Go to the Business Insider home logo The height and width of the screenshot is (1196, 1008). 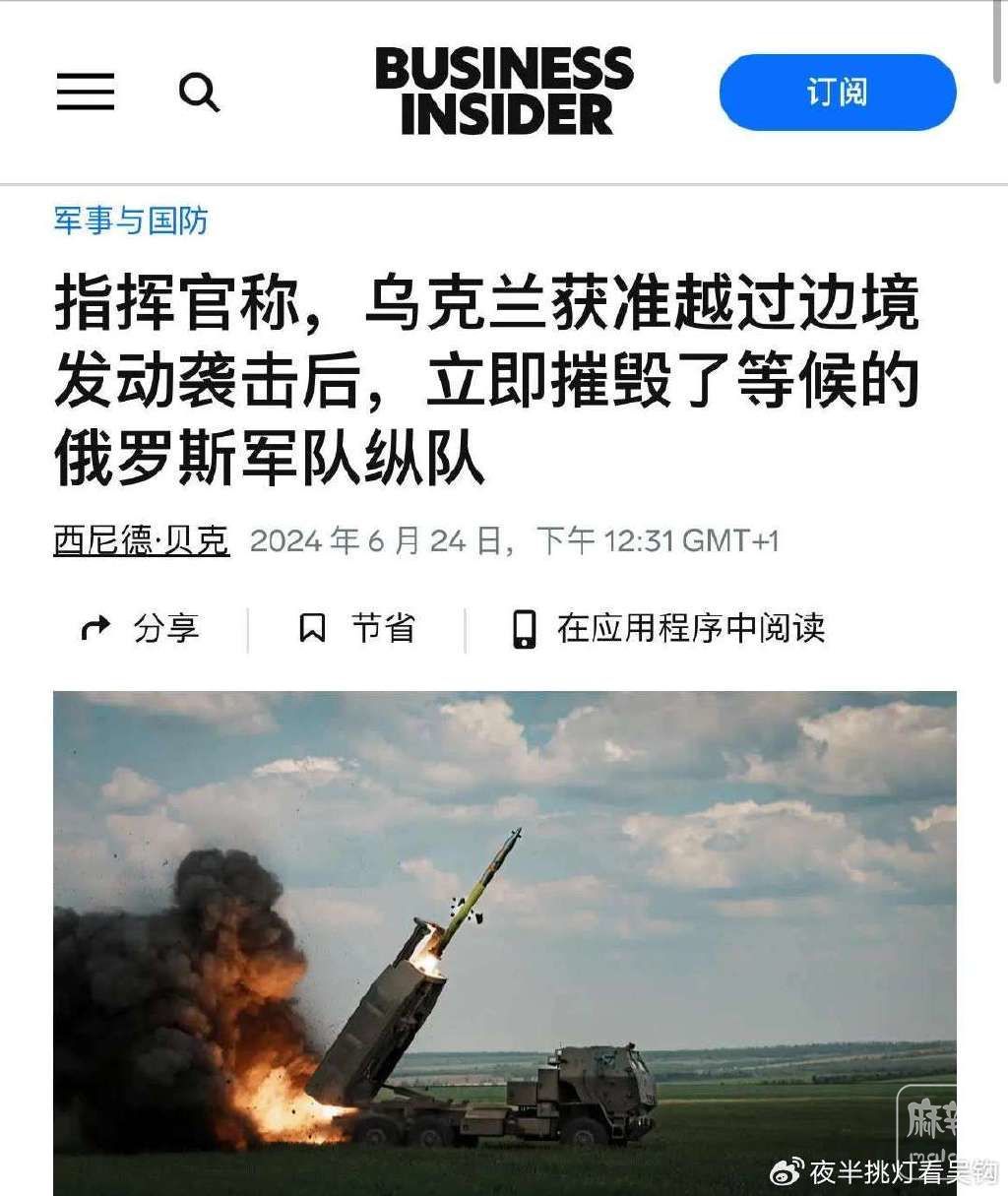point(504,91)
